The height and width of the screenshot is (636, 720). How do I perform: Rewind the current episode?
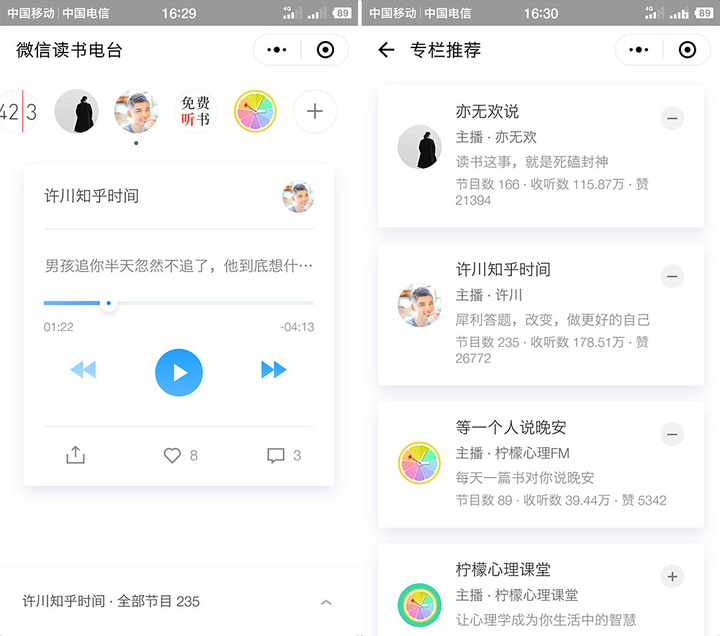pyautogui.click(x=83, y=370)
